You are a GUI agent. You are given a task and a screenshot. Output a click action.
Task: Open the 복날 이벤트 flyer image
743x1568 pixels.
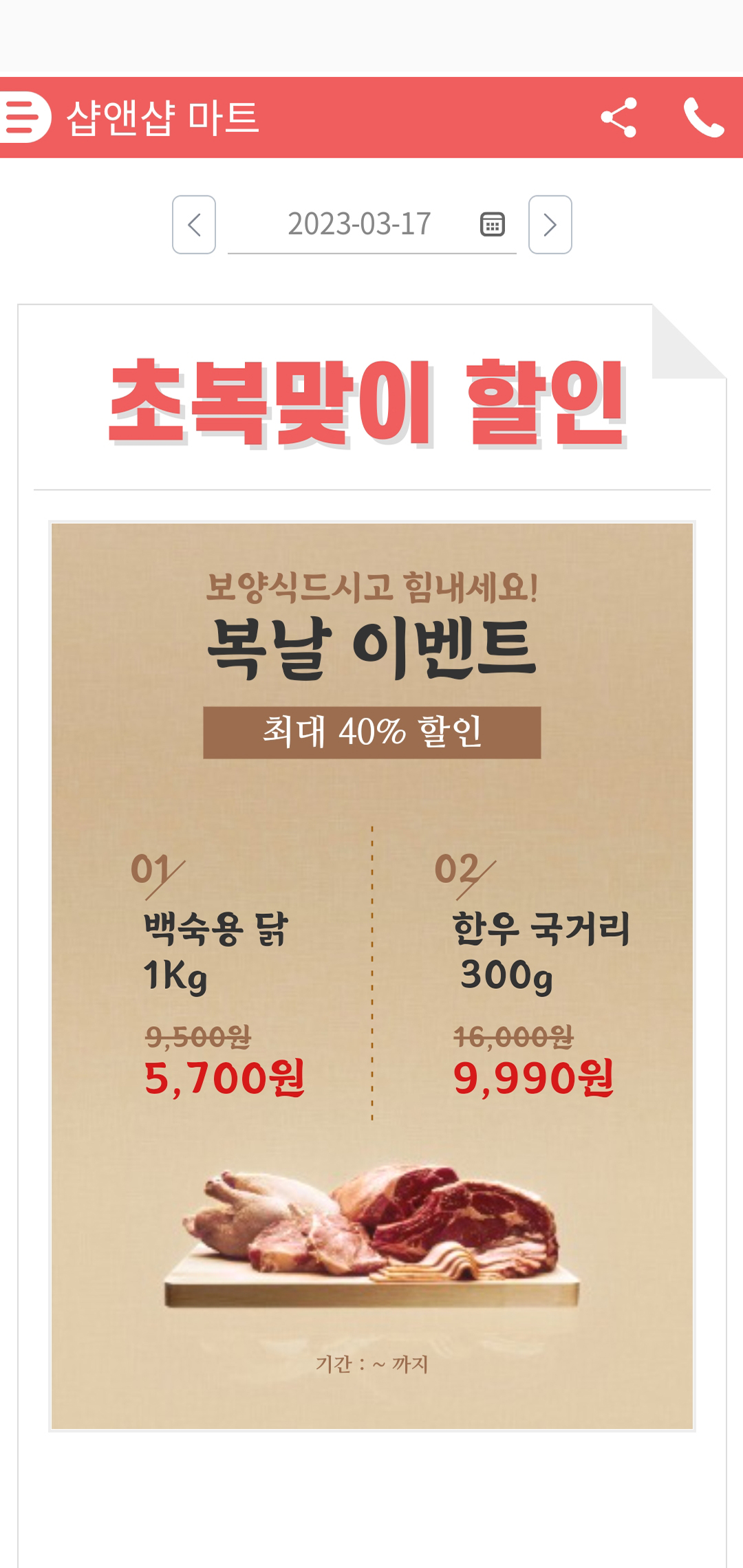(371, 977)
